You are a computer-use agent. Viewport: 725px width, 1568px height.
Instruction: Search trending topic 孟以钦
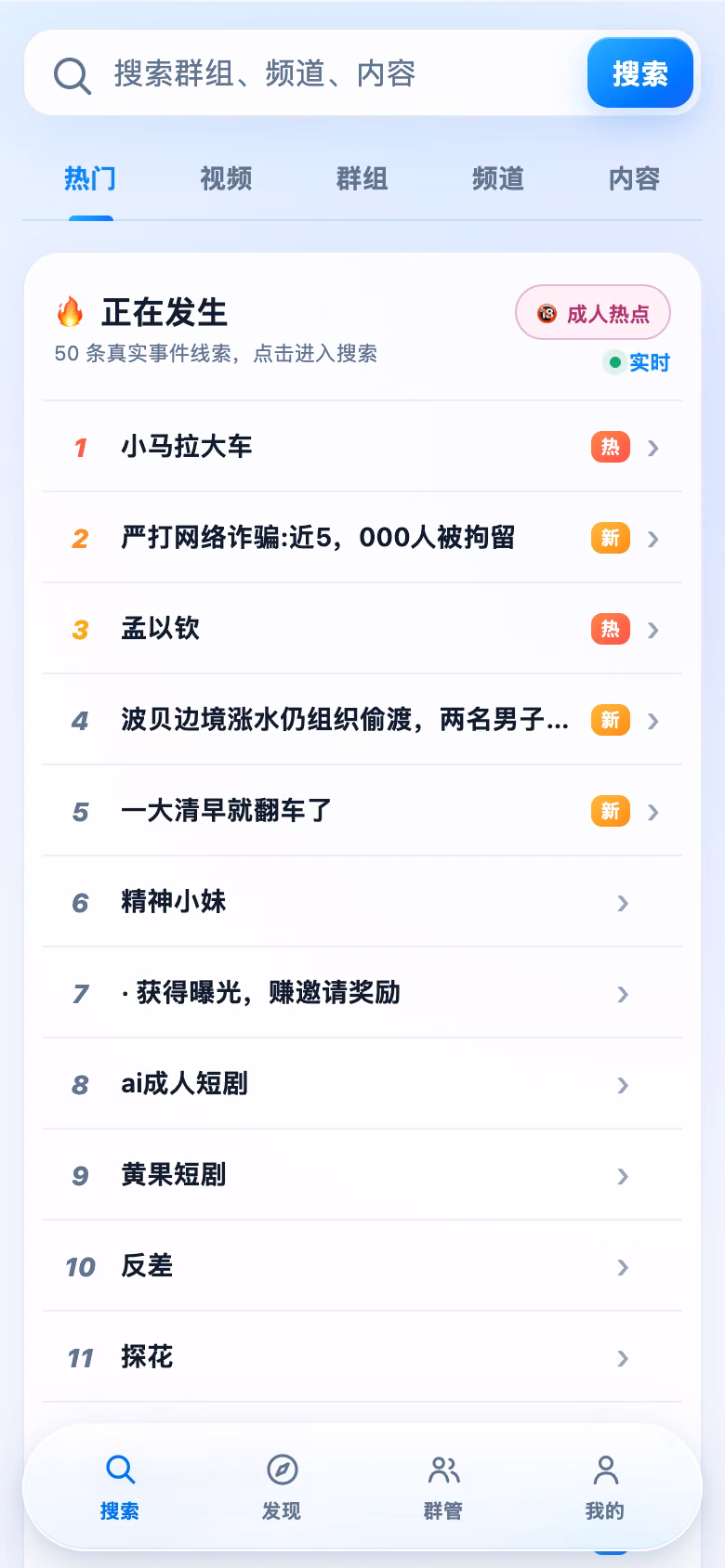[x=362, y=629]
